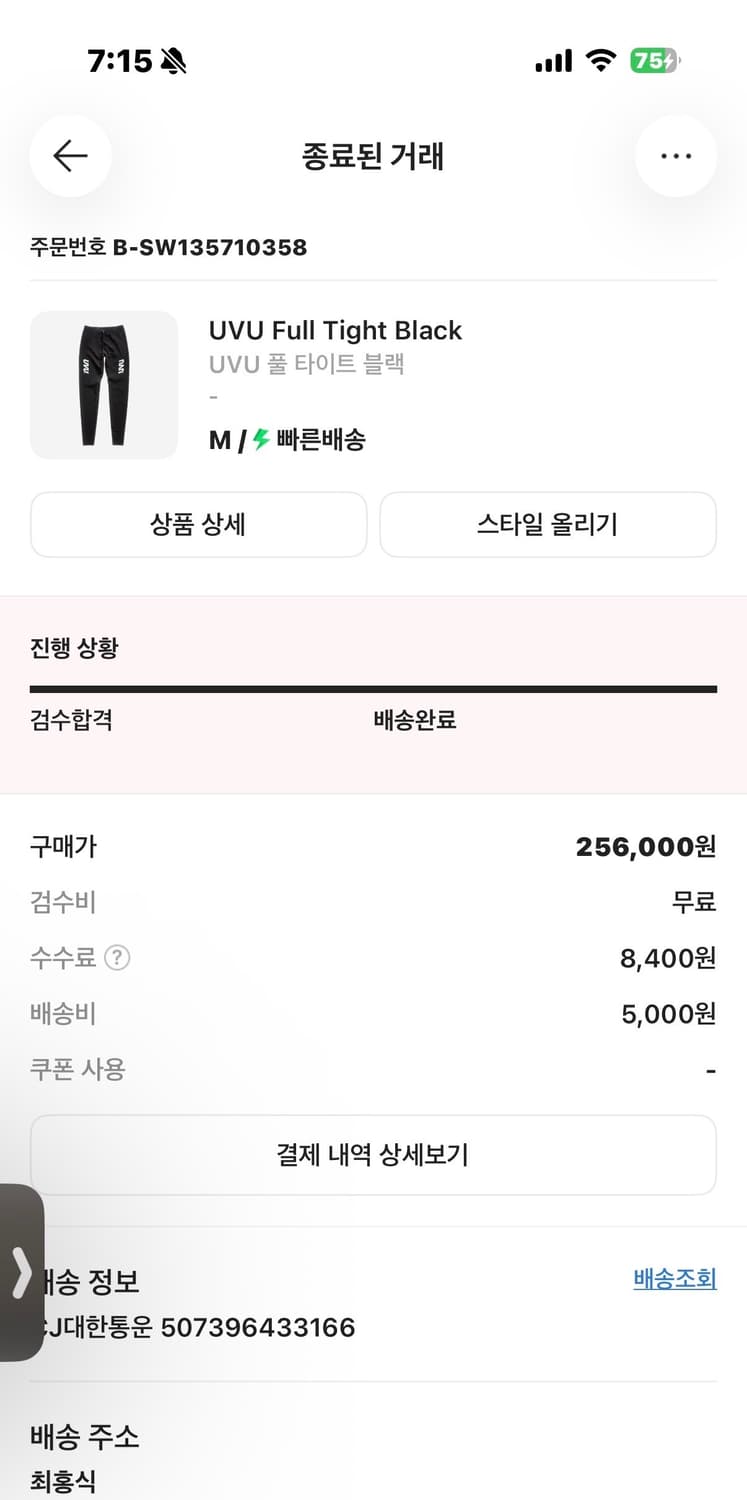The width and height of the screenshot is (747, 1500).
Task: Tap the 진행 상황 section header
Action: point(73,648)
